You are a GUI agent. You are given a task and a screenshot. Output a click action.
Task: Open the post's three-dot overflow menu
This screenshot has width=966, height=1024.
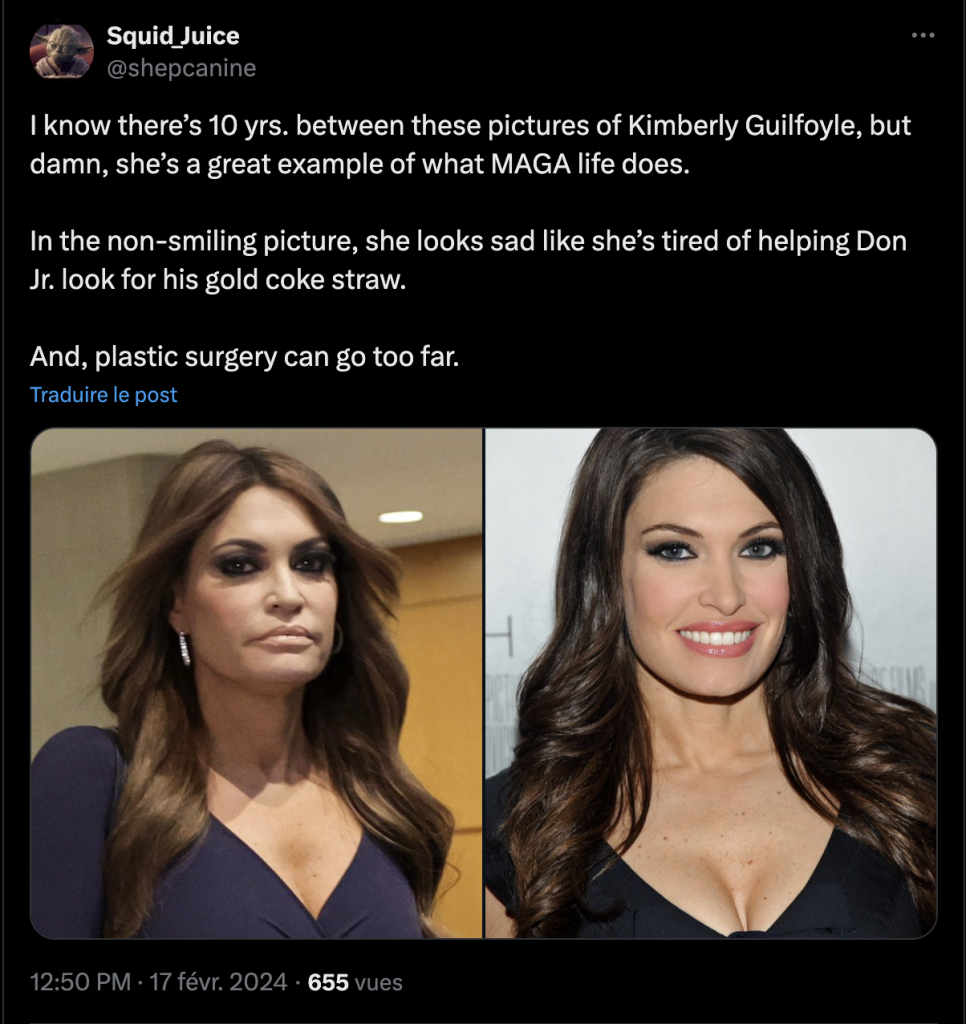coord(923,36)
